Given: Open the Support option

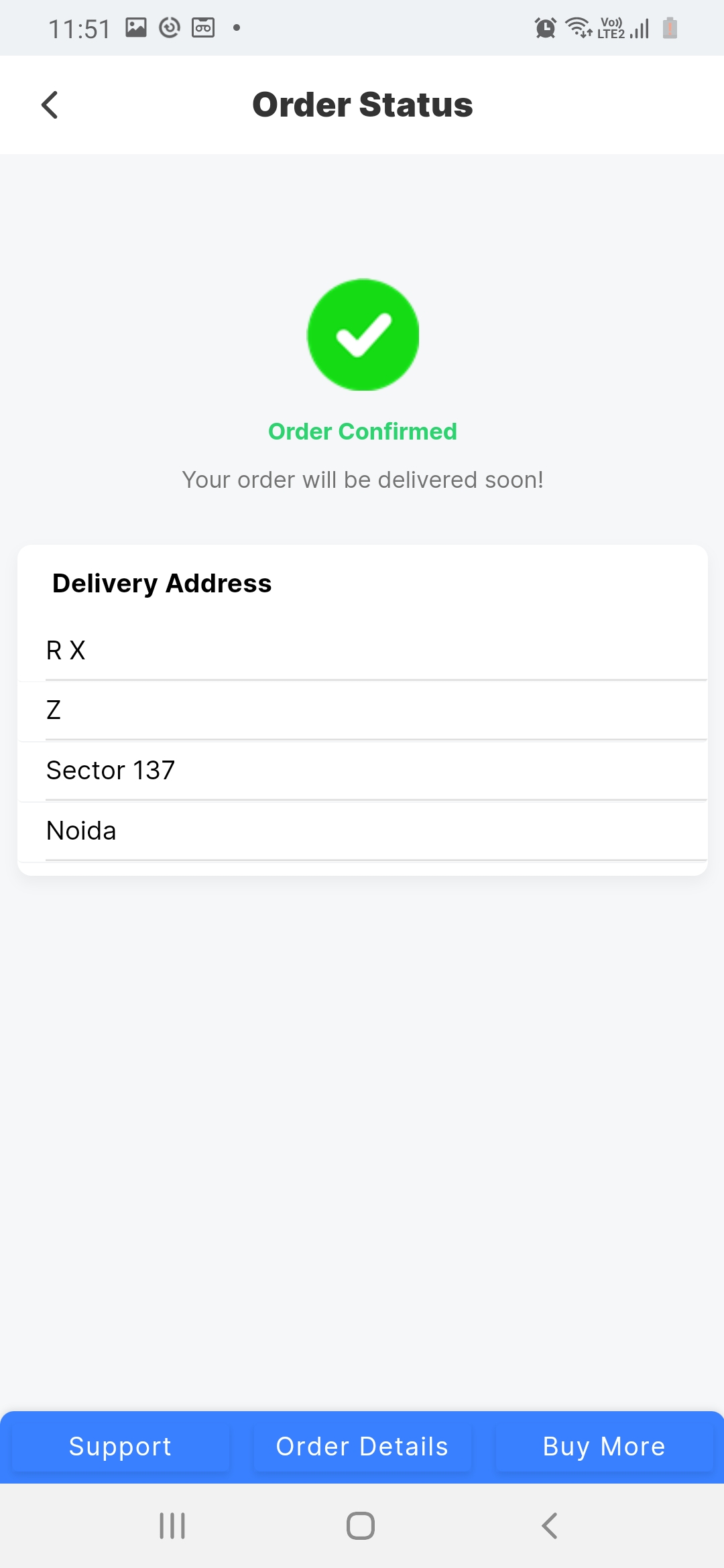Looking at the screenshot, I should [x=120, y=1446].
